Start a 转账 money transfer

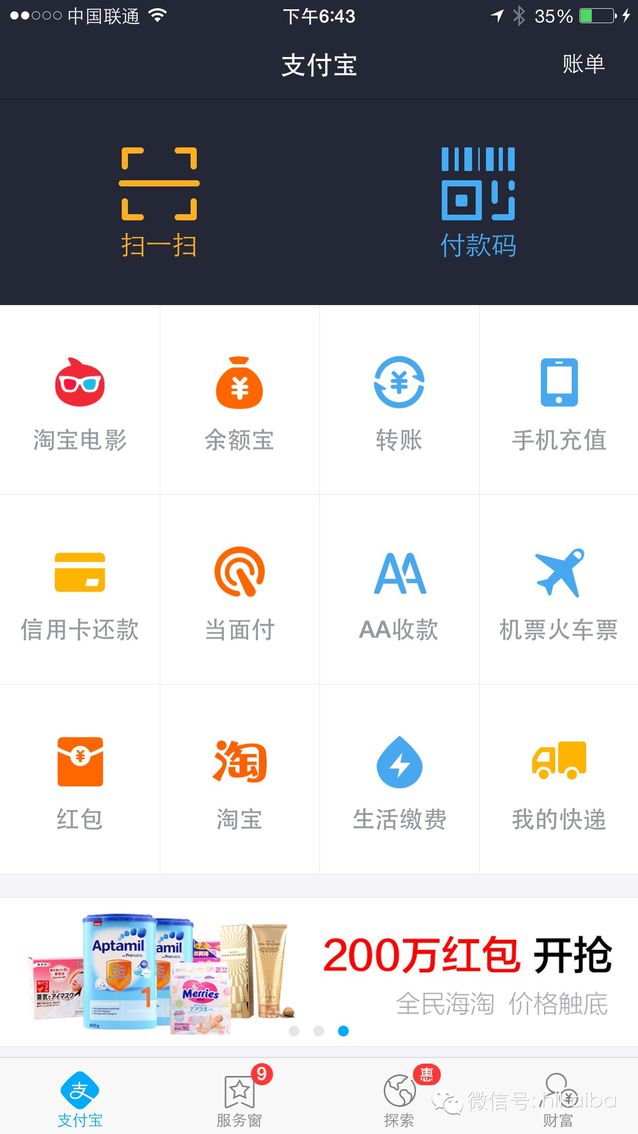click(x=399, y=401)
